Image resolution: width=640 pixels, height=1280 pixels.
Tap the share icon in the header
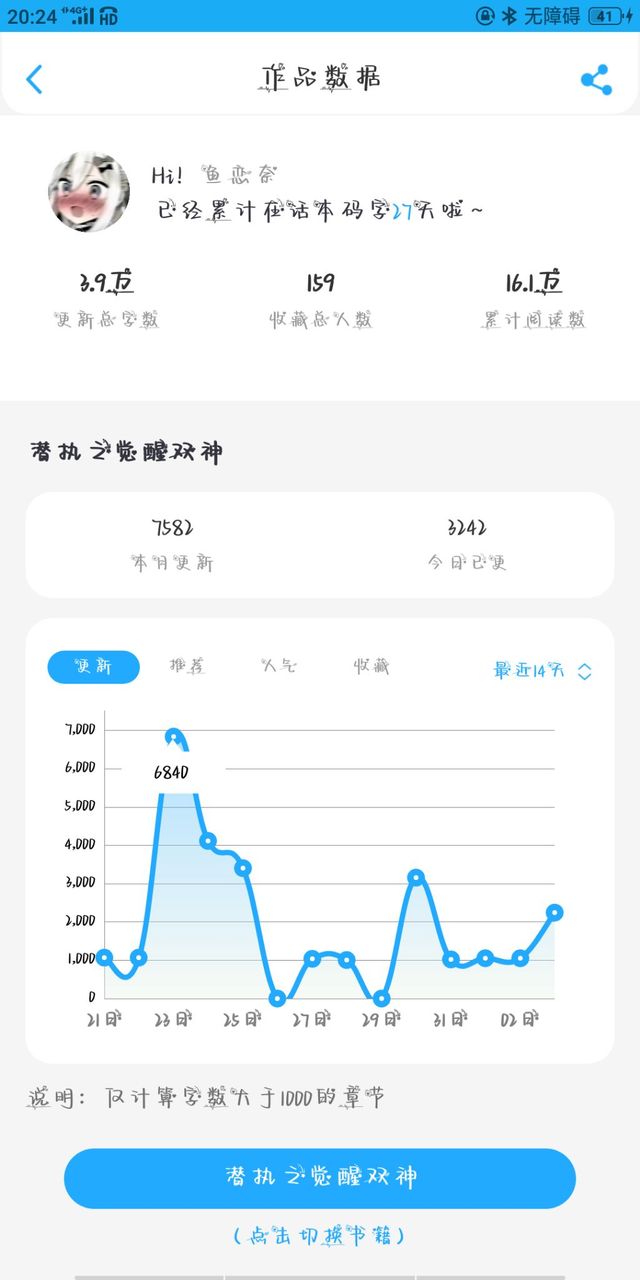[x=596, y=80]
